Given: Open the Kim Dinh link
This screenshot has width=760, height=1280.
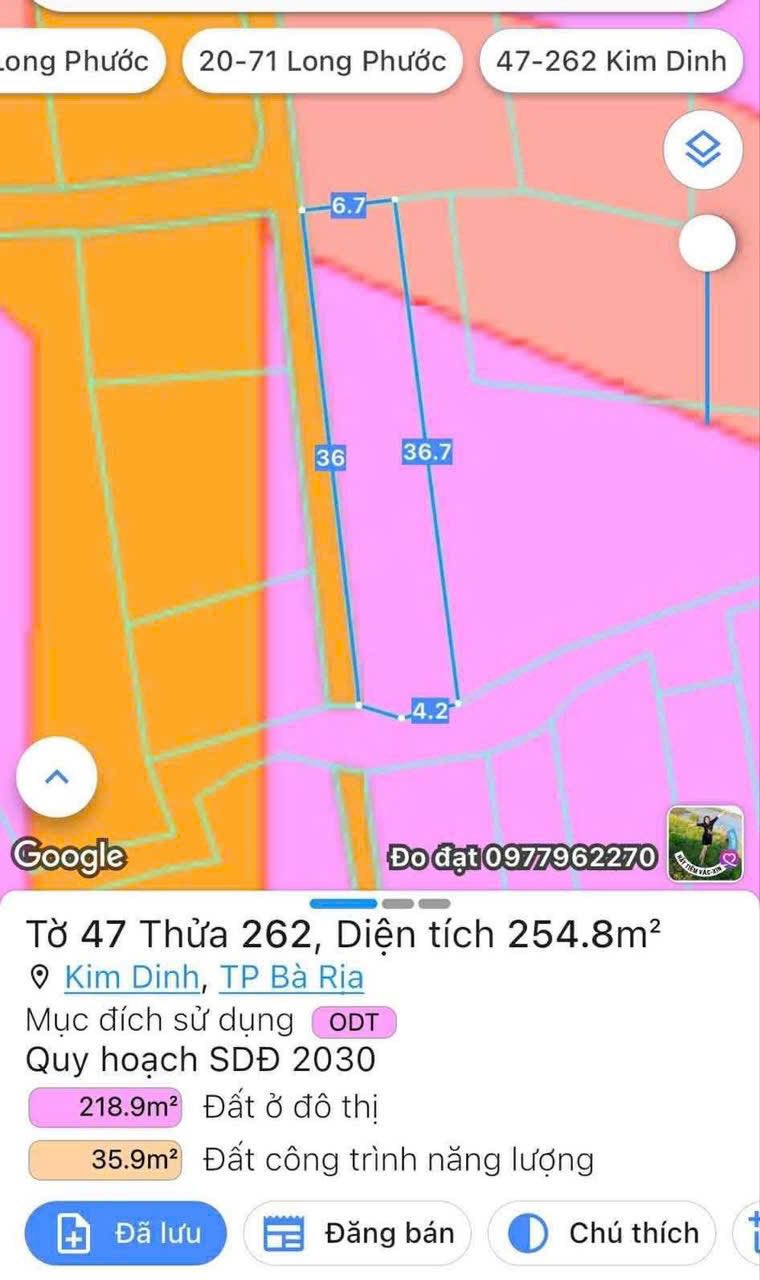Looking at the screenshot, I should [x=131, y=977].
